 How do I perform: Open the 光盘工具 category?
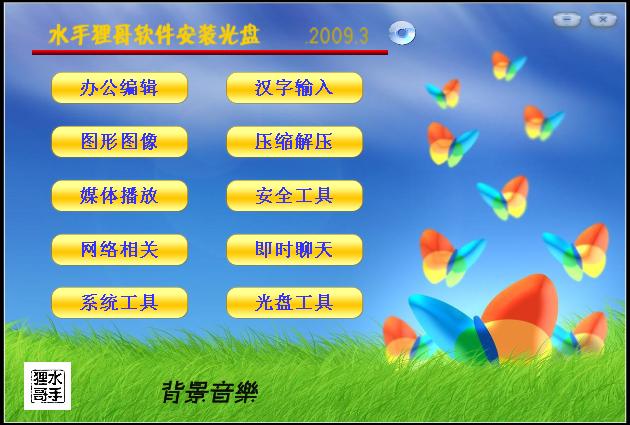[x=294, y=302]
